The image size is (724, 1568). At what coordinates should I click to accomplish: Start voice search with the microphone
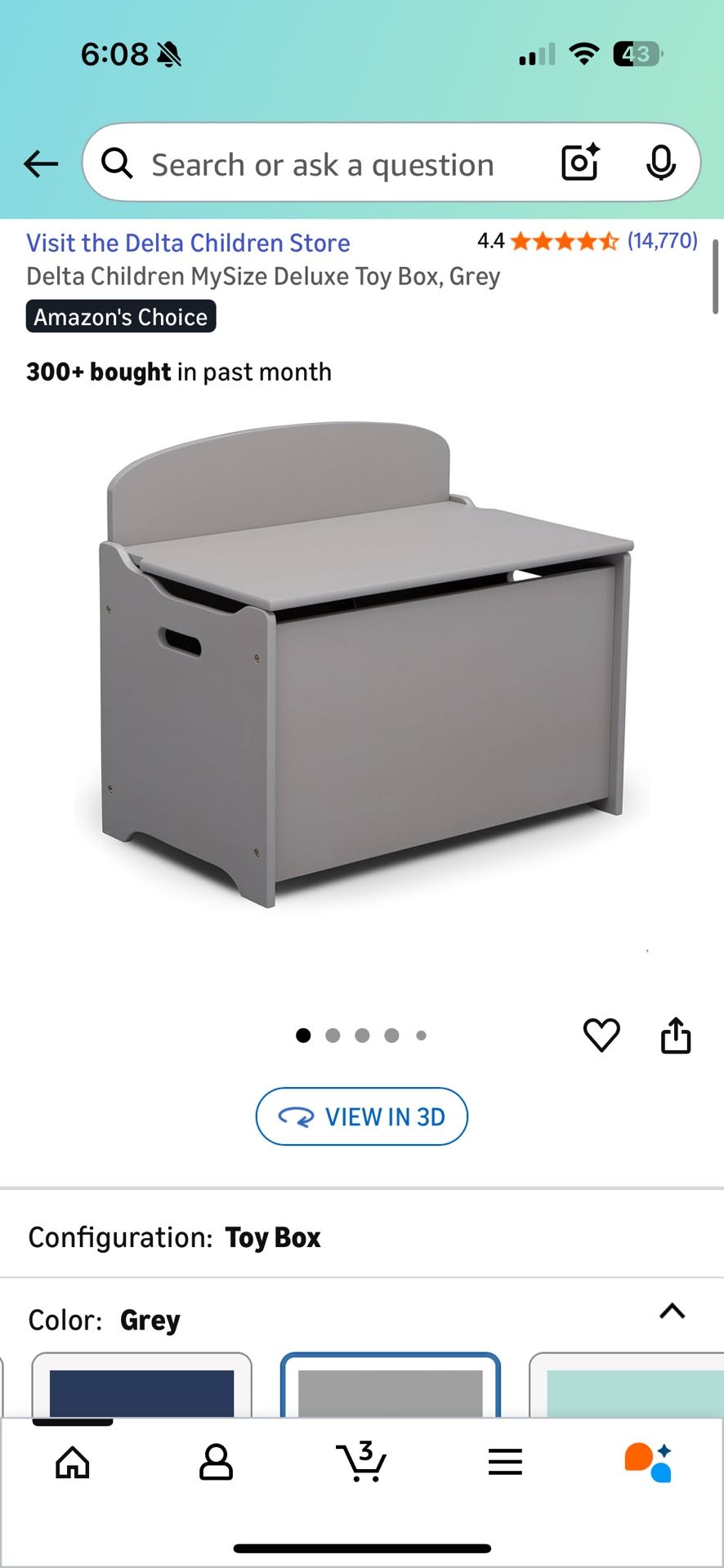pyautogui.click(x=660, y=163)
